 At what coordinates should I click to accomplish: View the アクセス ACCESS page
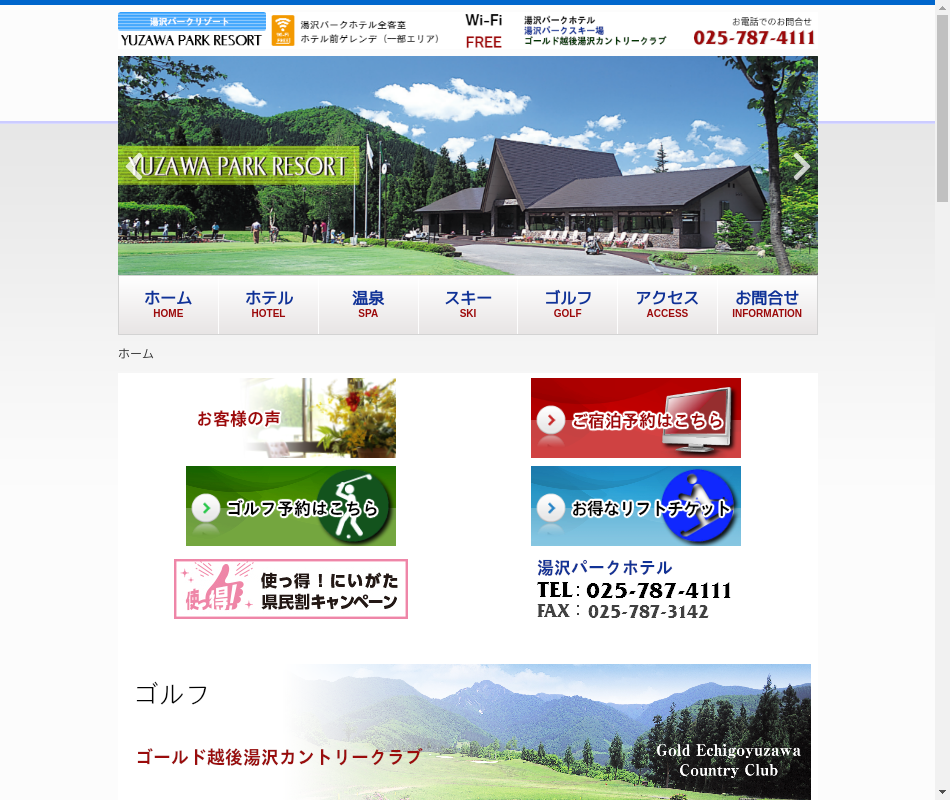tap(667, 305)
